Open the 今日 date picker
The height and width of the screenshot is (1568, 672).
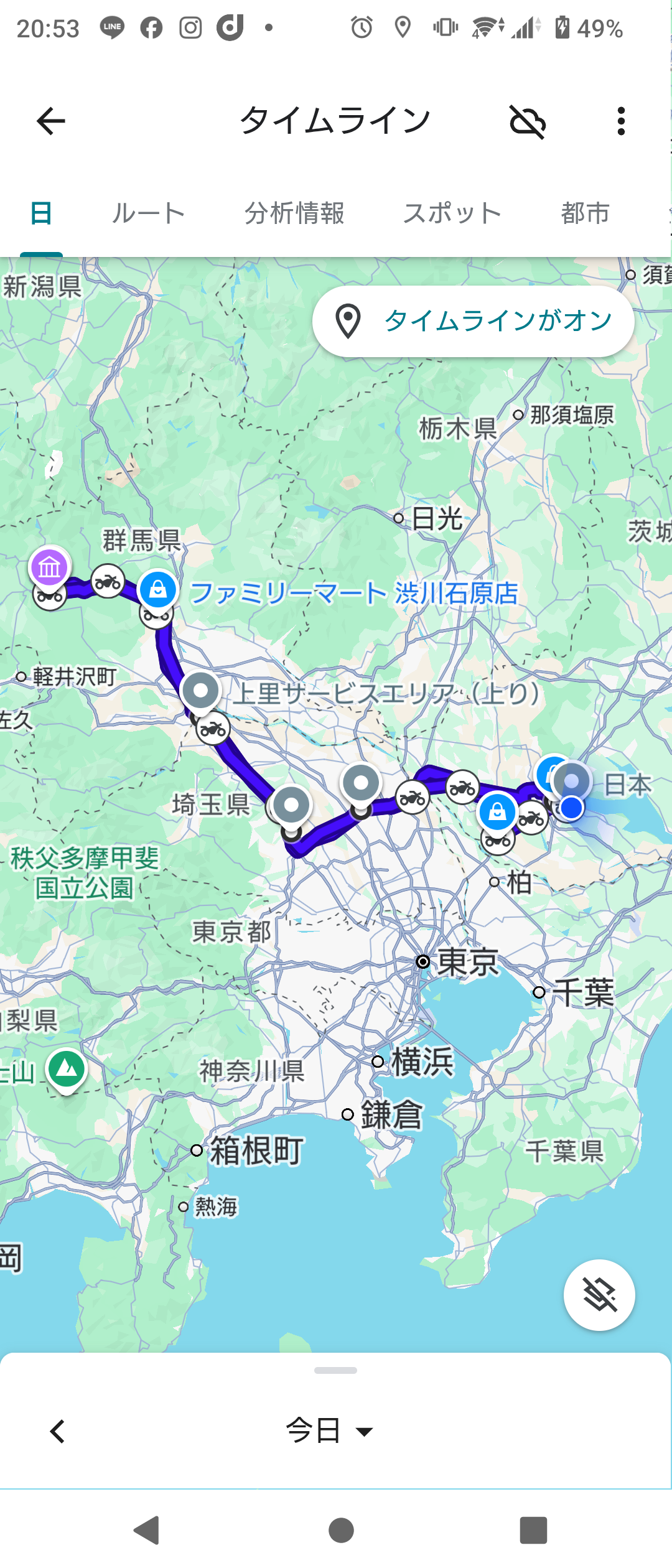[329, 1430]
